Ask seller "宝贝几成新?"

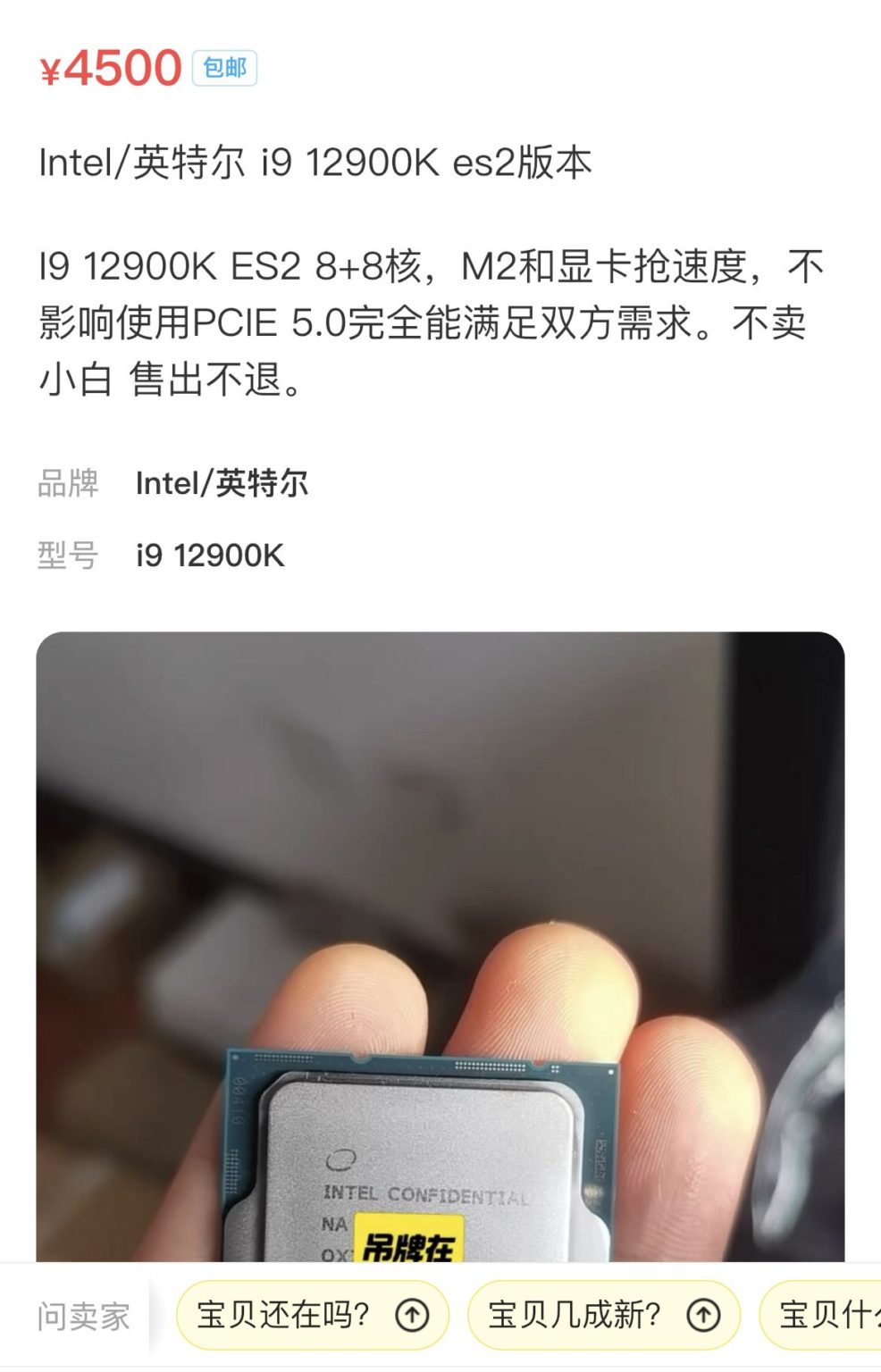(x=603, y=1315)
